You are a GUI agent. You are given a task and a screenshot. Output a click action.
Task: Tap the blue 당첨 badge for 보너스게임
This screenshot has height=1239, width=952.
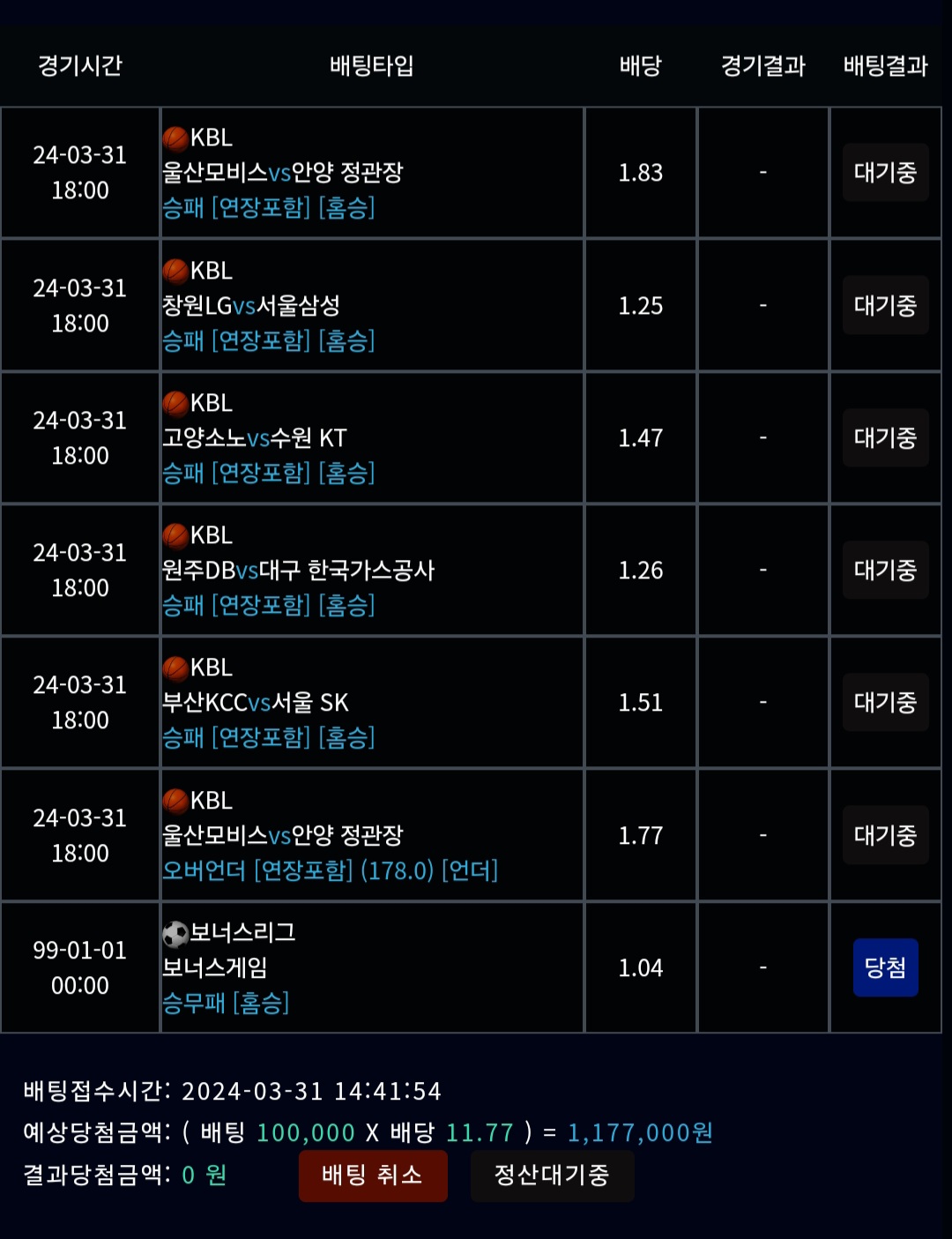click(x=885, y=967)
